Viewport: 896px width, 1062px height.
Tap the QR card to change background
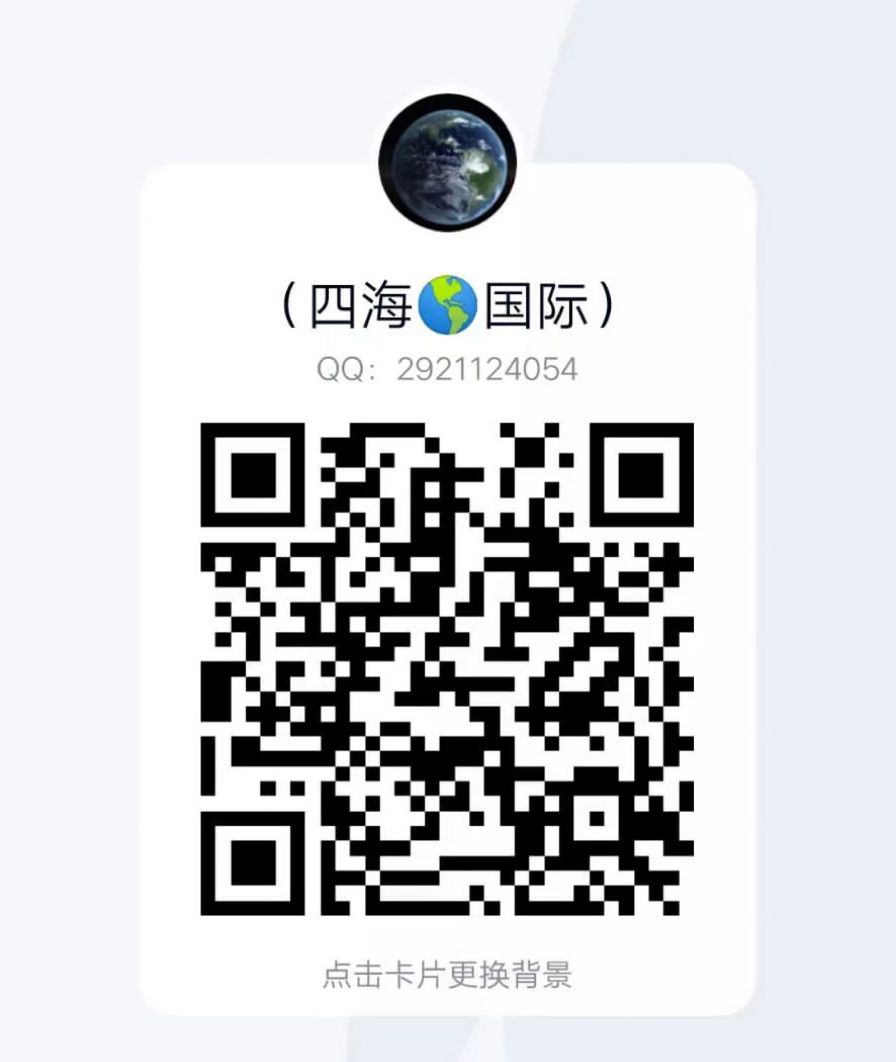coord(447,973)
